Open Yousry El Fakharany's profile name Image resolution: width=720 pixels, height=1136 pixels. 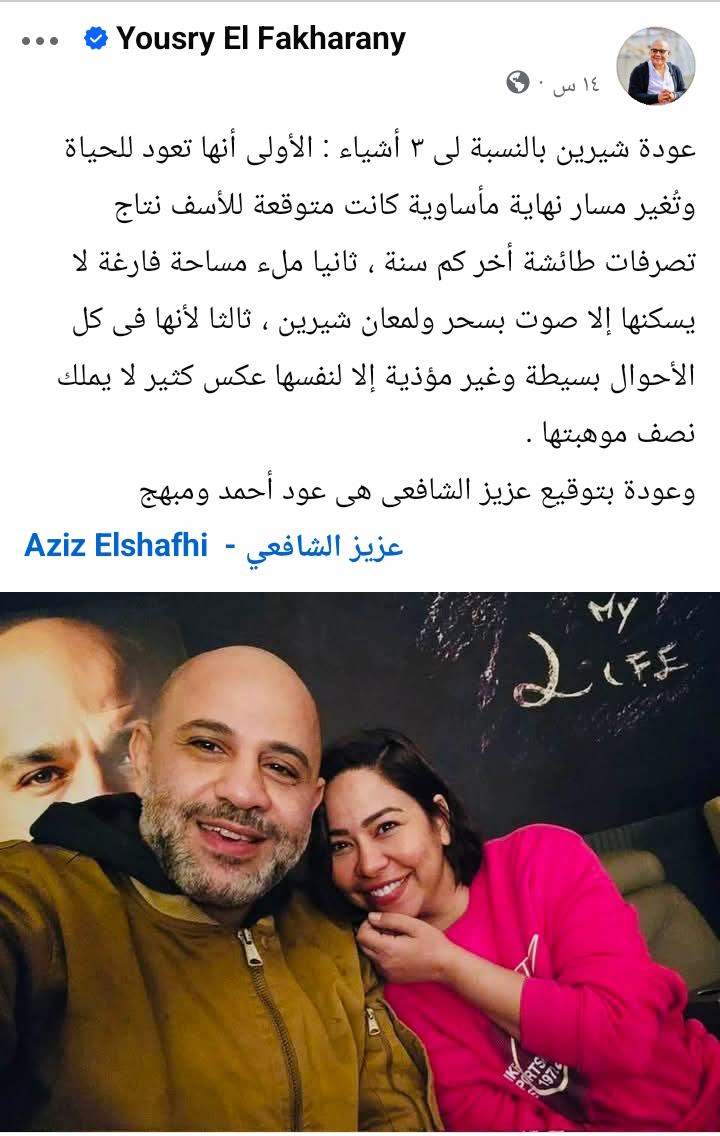(261, 40)
